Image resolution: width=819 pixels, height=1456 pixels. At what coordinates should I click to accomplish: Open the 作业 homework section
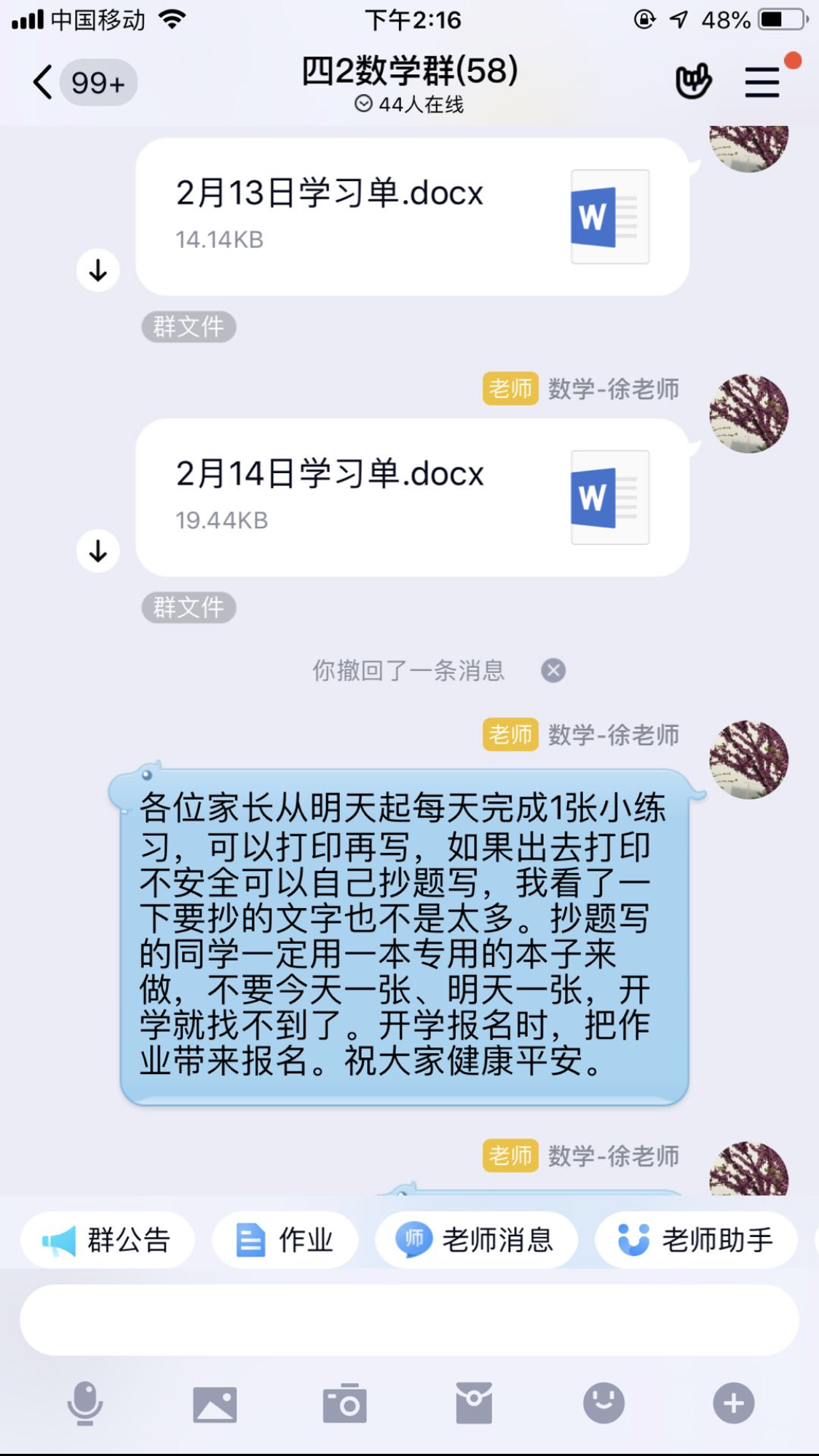click(x=285, y=1241)
